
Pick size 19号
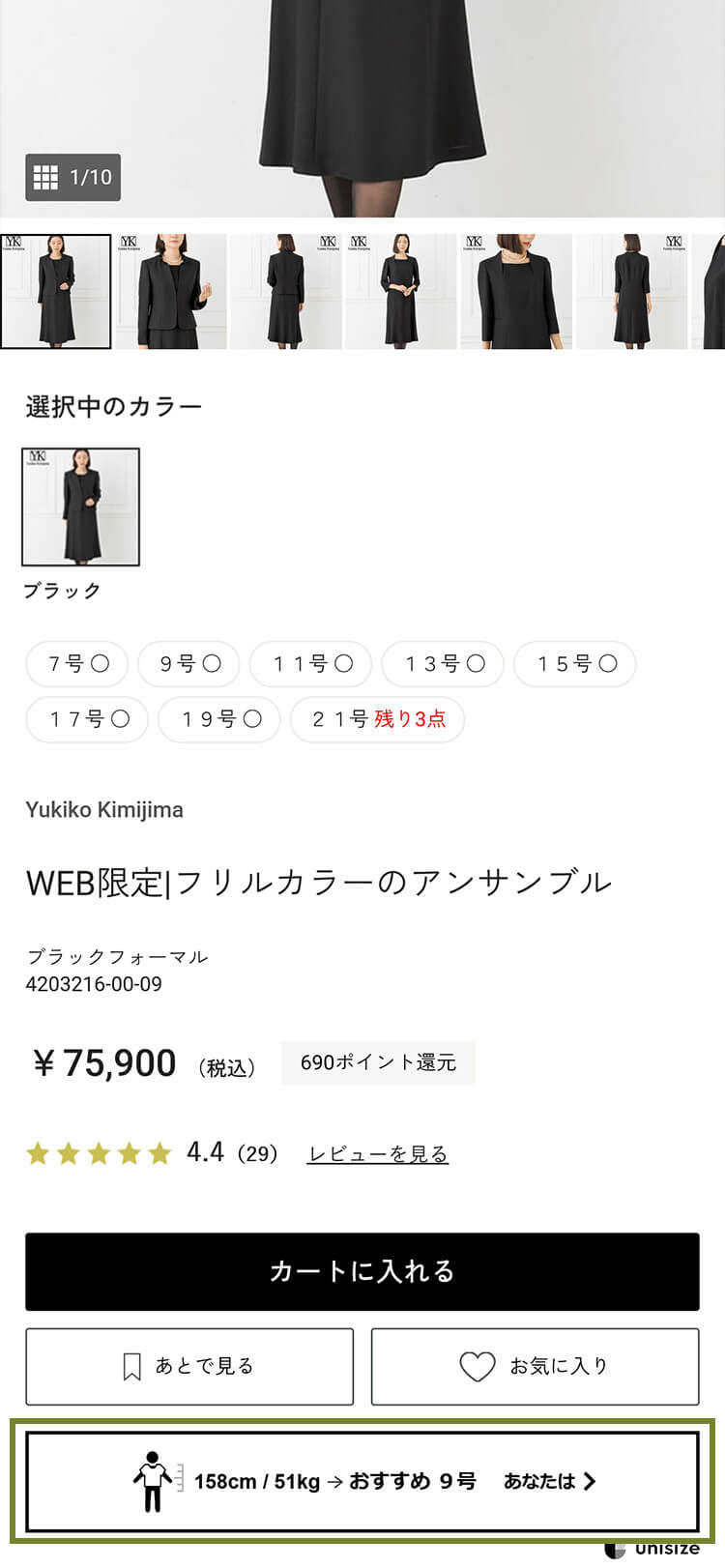[x=219, y=719]
